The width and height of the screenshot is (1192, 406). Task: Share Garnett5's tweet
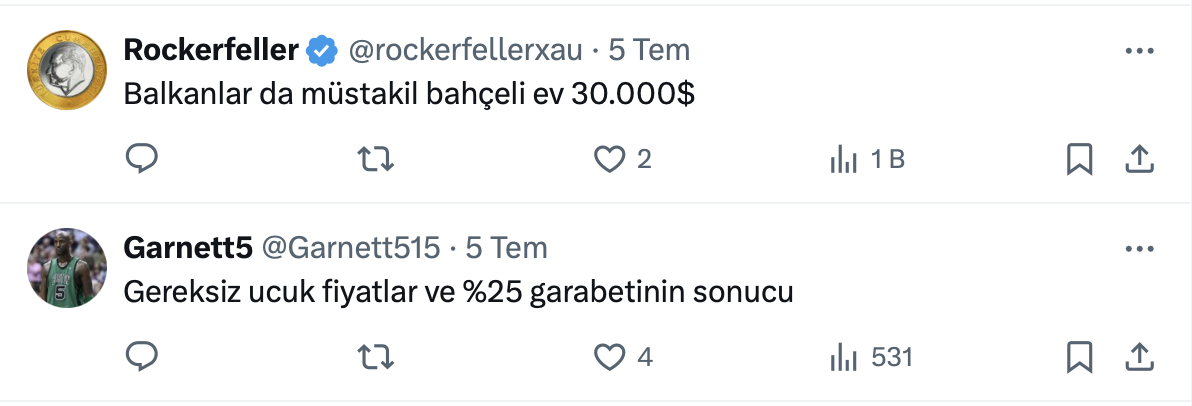coord(1141,357)
